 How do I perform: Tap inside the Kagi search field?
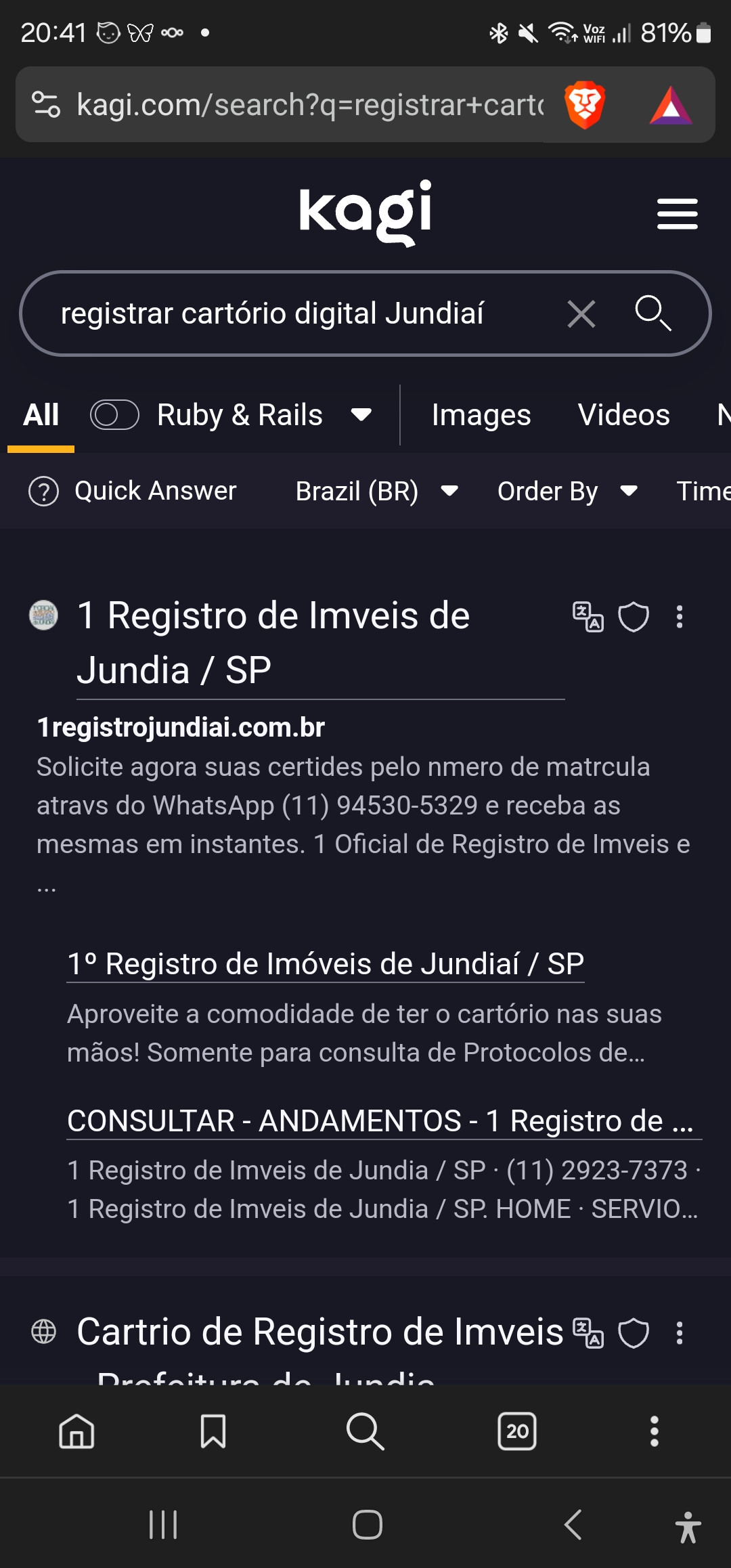click(271, 313)
